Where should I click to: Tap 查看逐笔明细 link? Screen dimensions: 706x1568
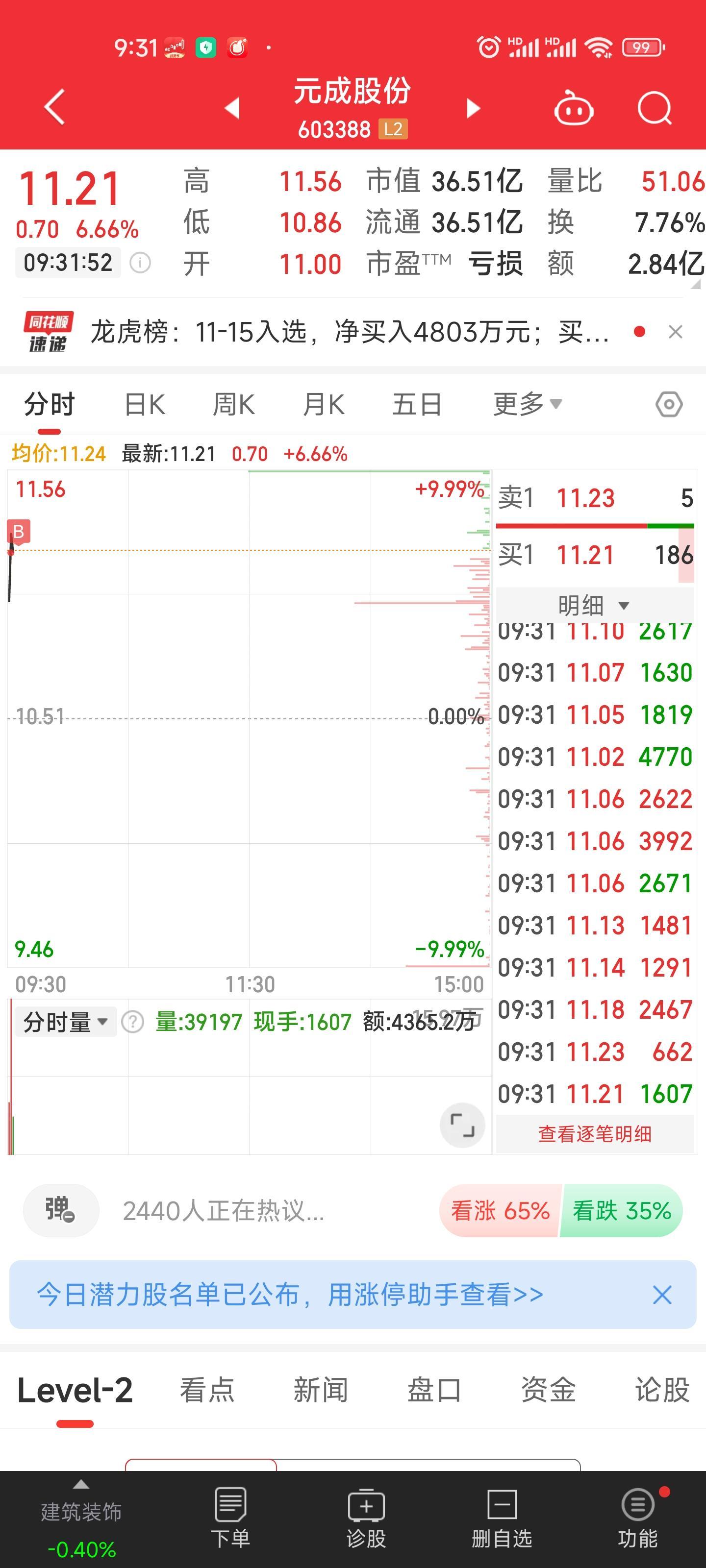(x=595, y=1133)
